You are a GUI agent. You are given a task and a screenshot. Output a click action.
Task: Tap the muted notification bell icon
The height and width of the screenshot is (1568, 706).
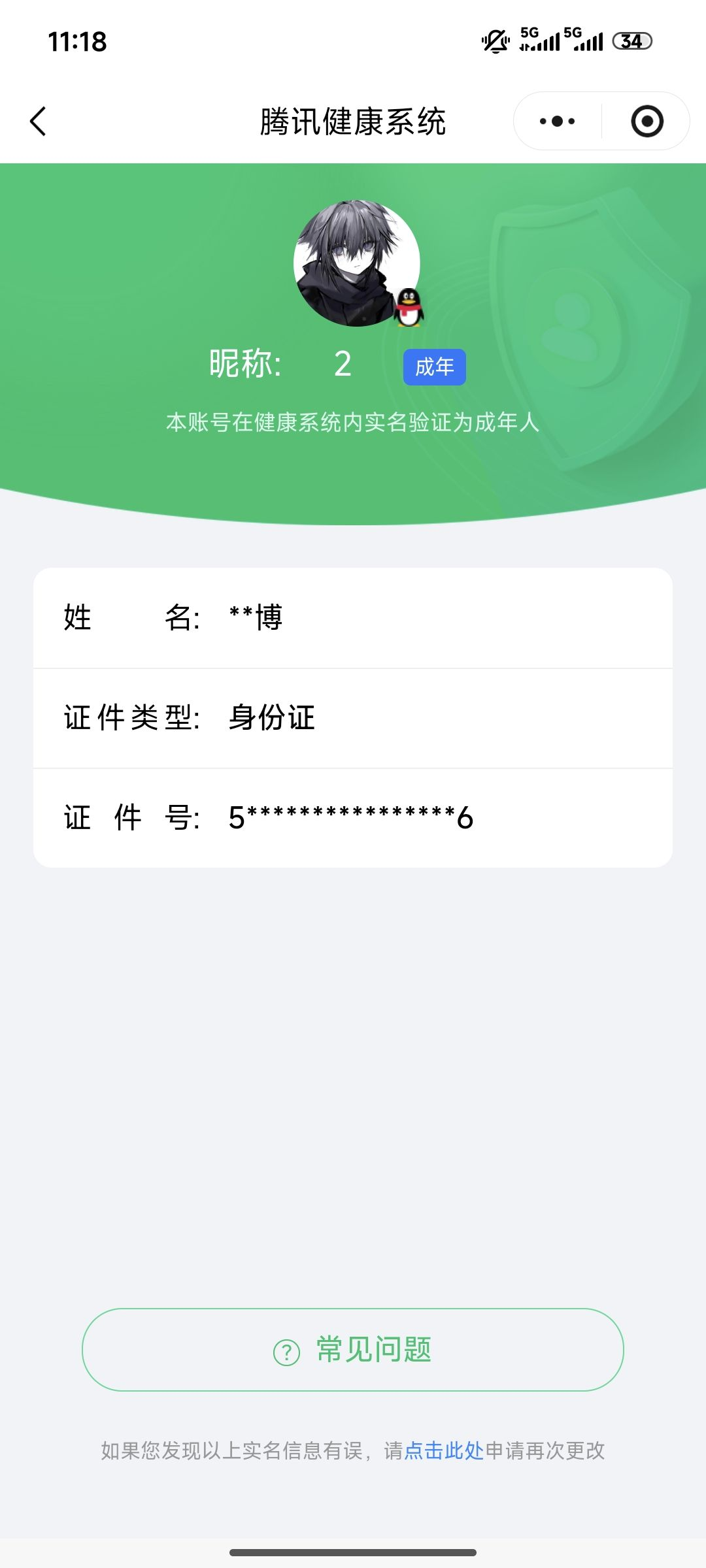tap(492, 42)
